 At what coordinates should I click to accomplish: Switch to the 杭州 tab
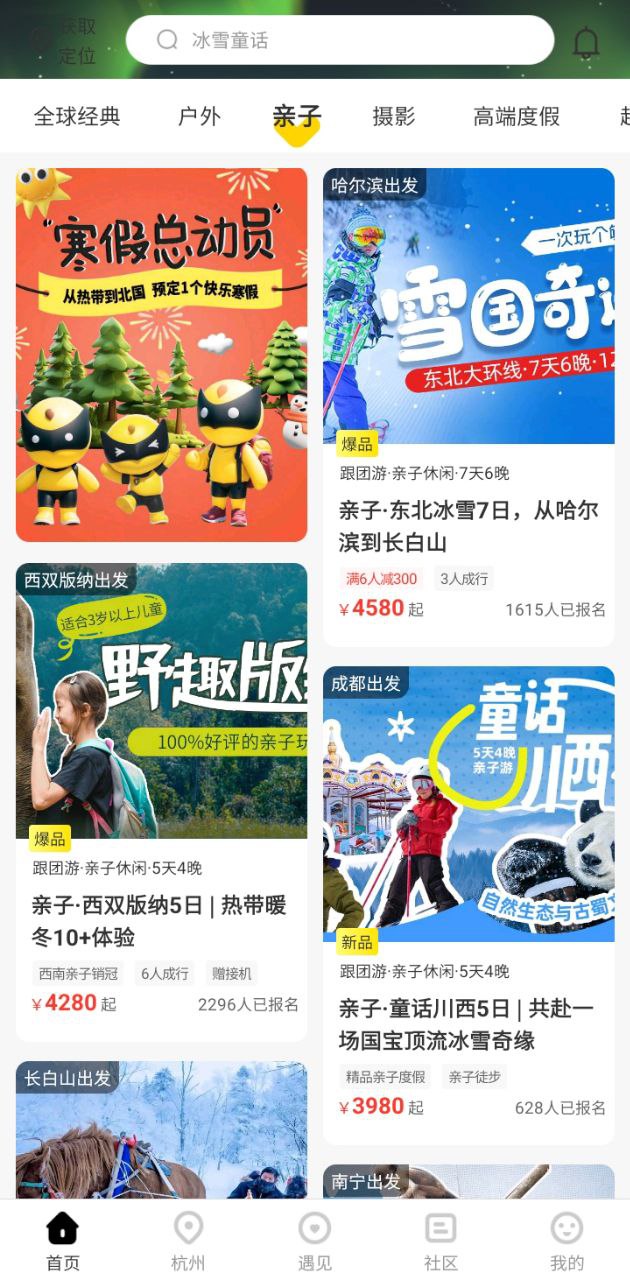pos(188,1240)
